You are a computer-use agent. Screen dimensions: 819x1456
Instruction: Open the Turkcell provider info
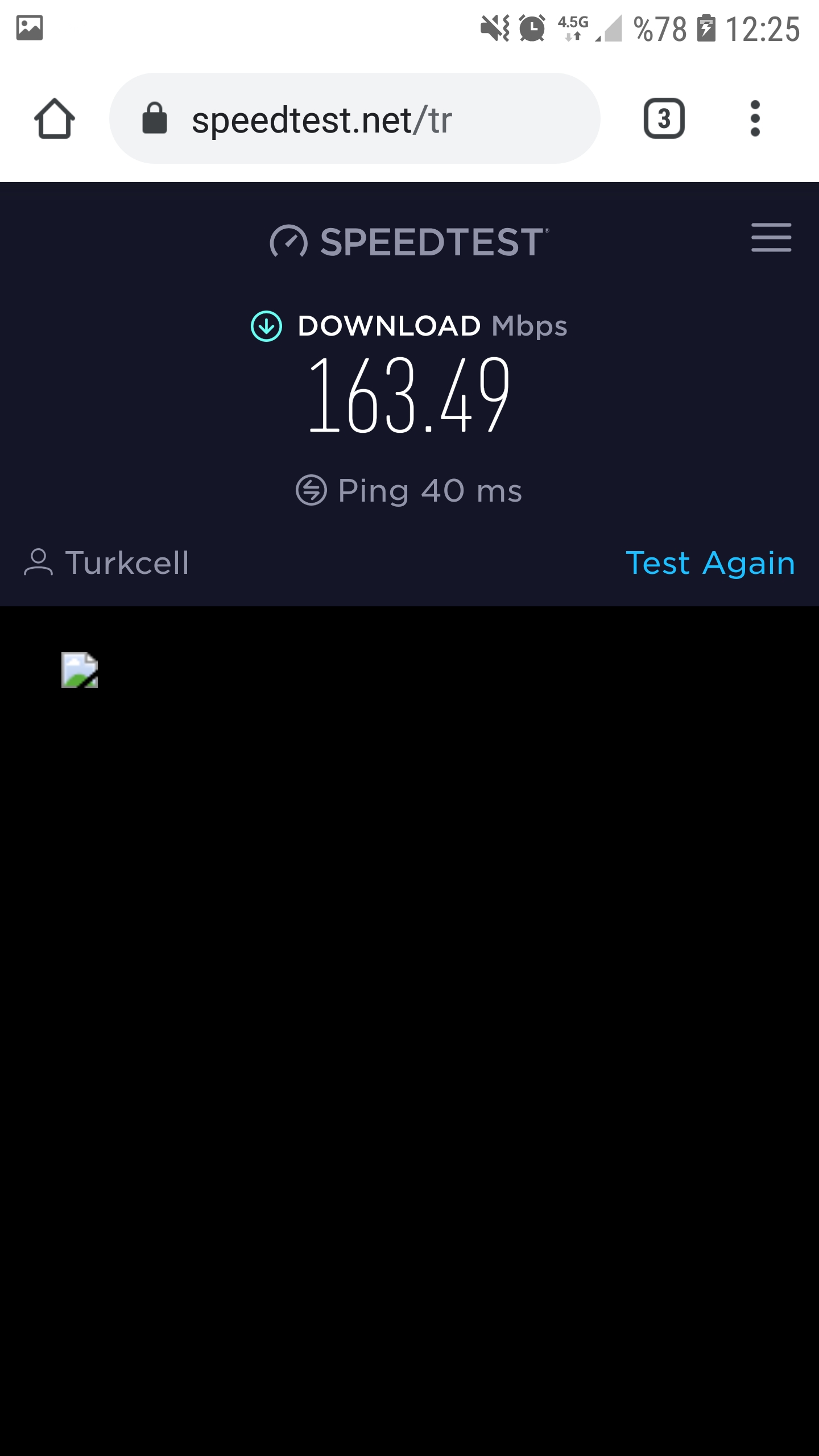point(106,563)
